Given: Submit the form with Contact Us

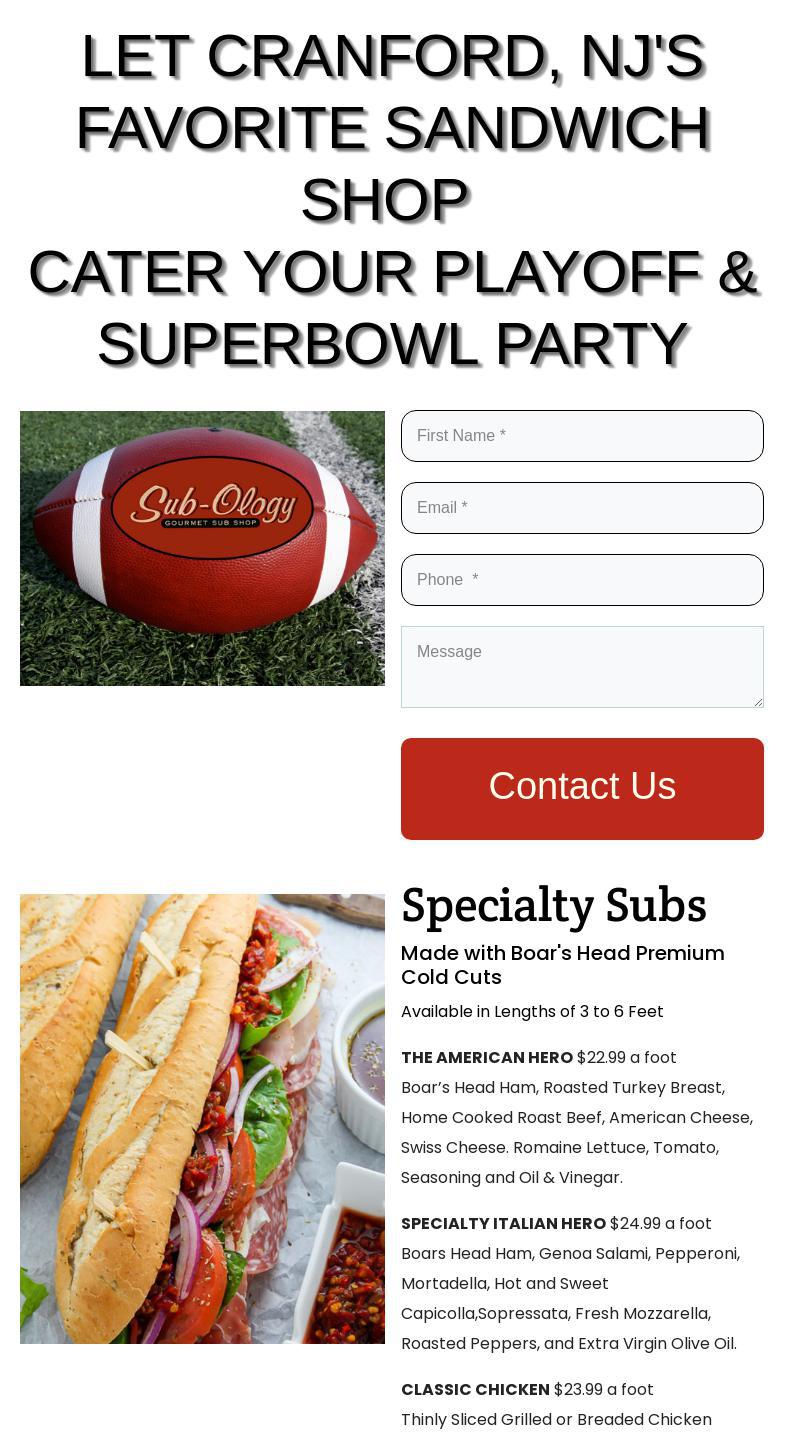Looking at the screenshot, I should (x=582, y=788).
